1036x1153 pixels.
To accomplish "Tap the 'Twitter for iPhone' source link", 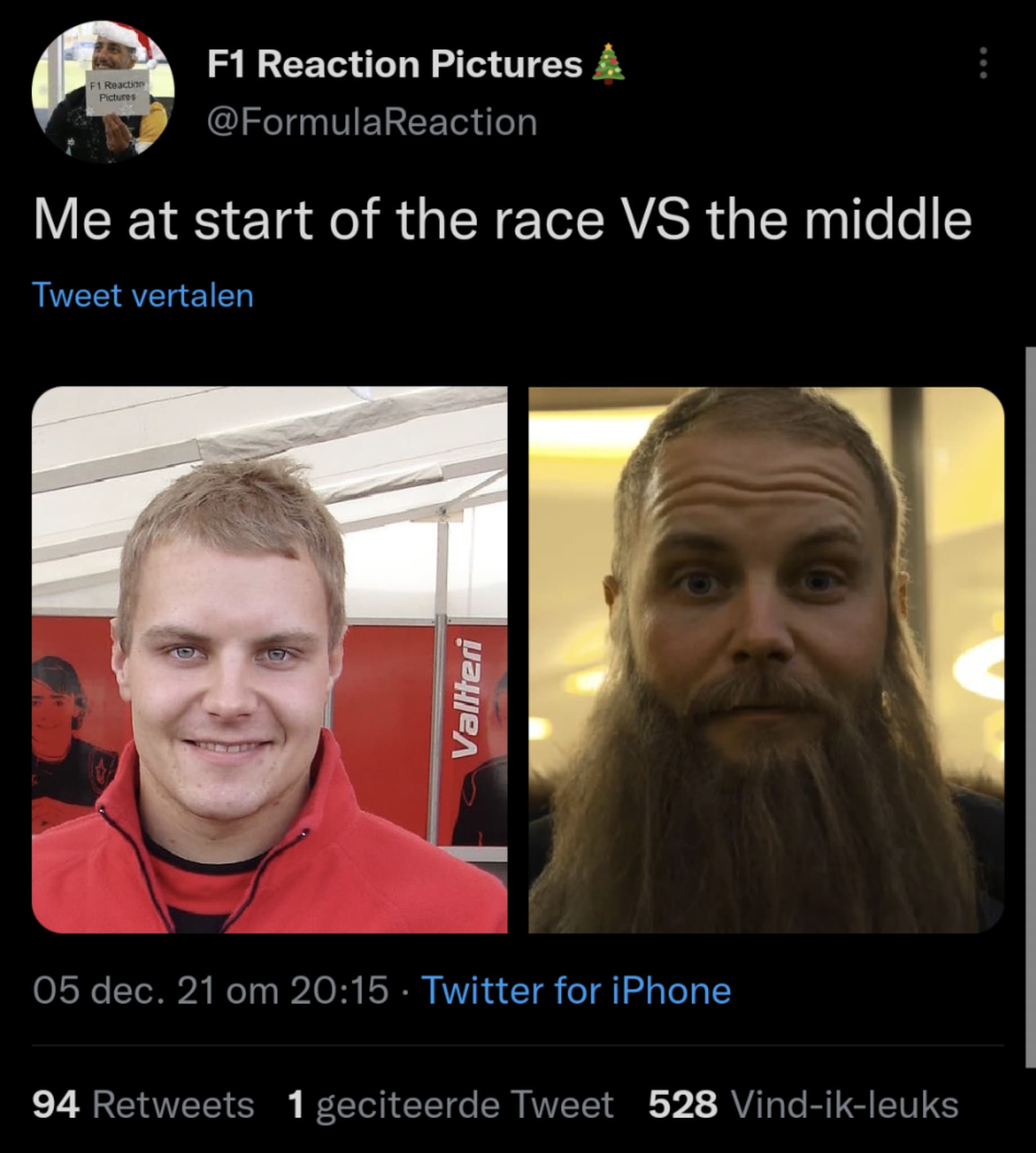I will pos(576,991).
